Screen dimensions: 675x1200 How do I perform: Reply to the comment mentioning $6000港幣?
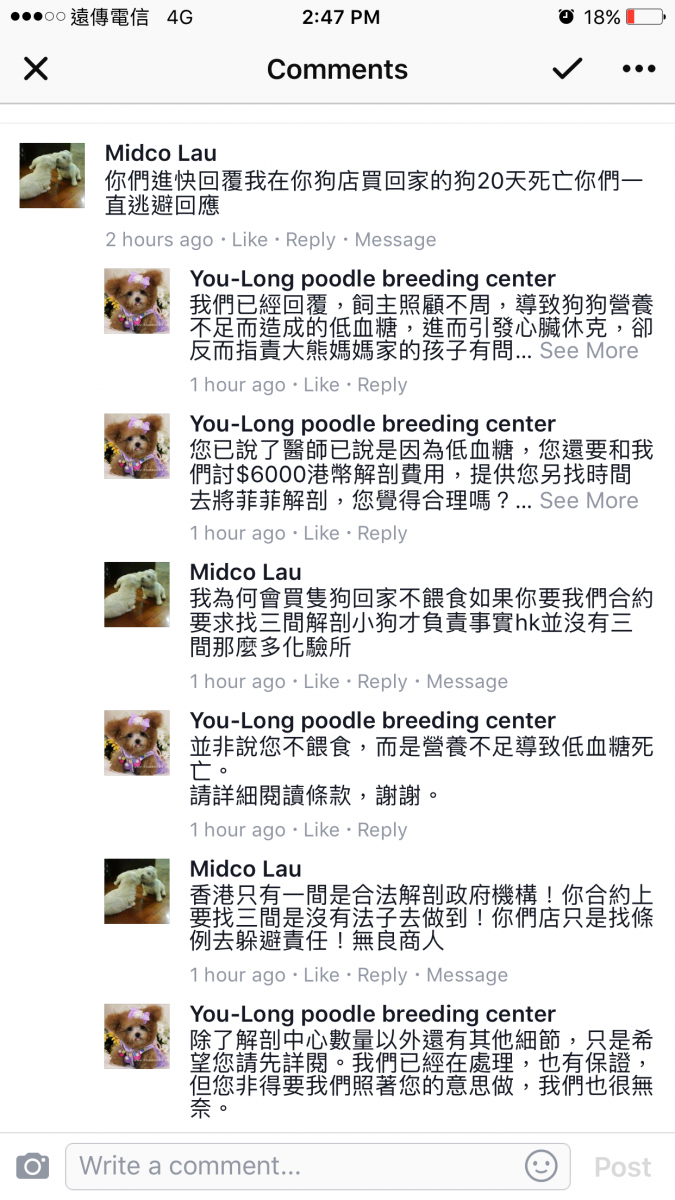382,534
